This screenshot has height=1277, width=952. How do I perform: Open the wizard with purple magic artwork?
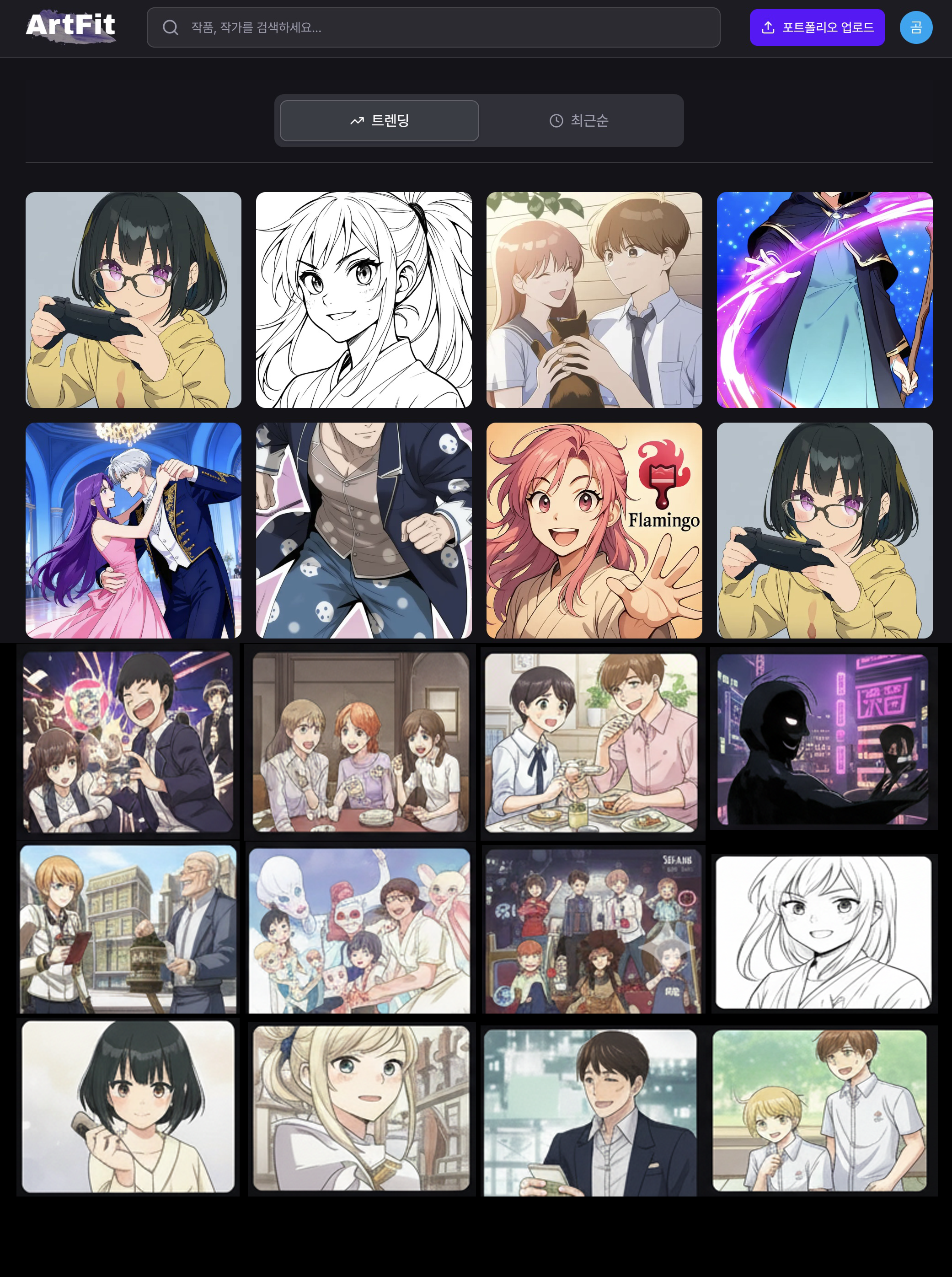(x=824, y=300)
